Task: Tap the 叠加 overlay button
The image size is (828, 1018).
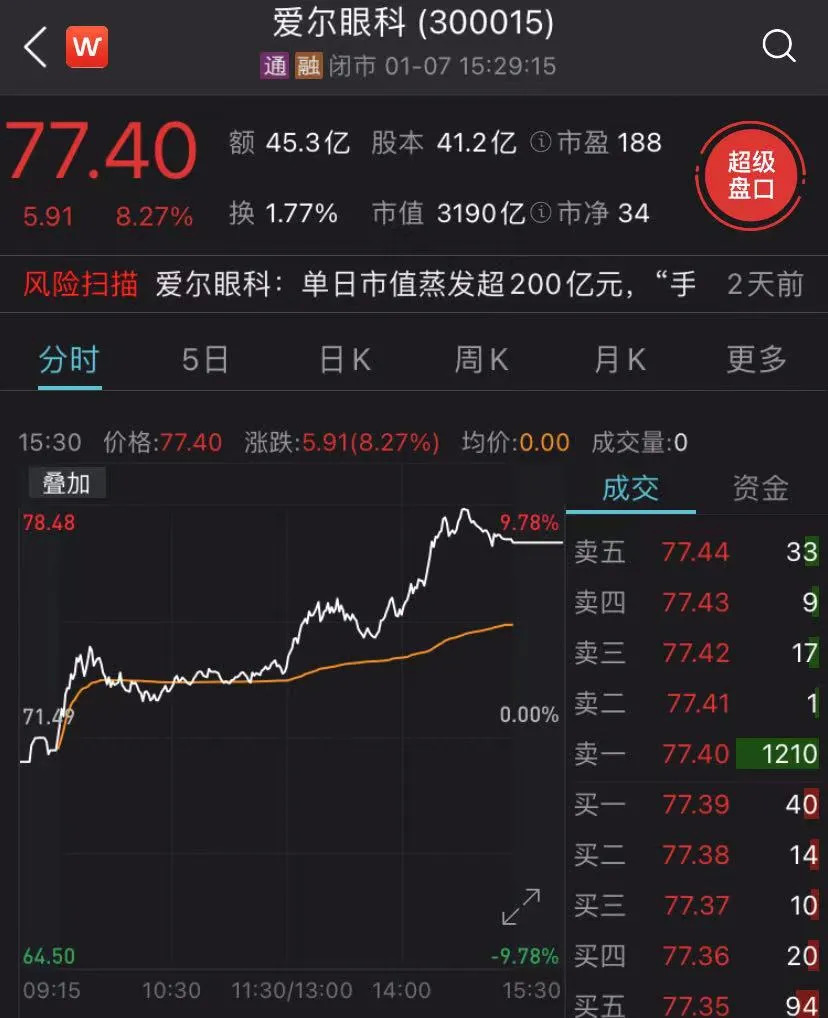Action: coord(66,484)
